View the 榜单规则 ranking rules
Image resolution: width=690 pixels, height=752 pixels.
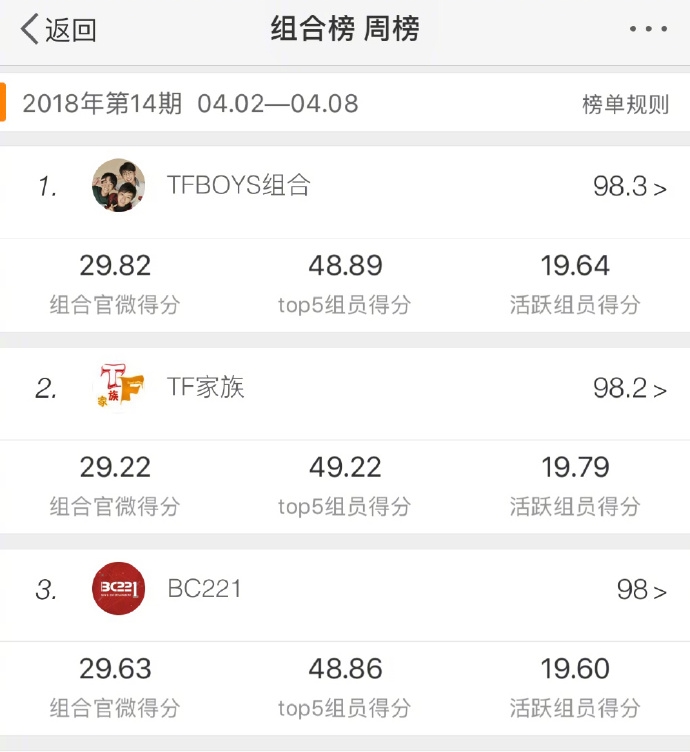pos(625,104)
